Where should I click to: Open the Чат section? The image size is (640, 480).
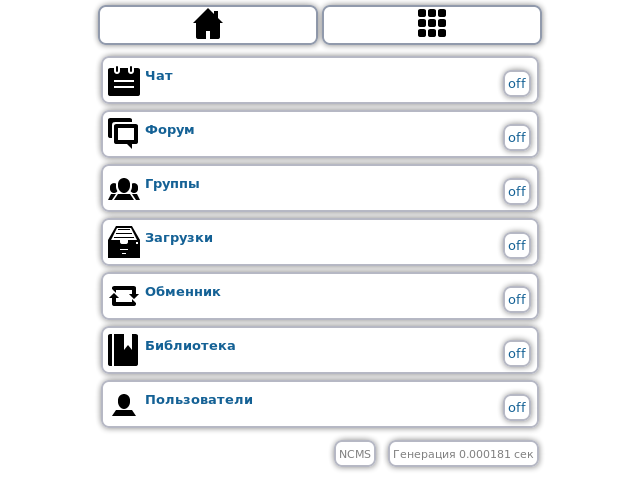(159, 76)
